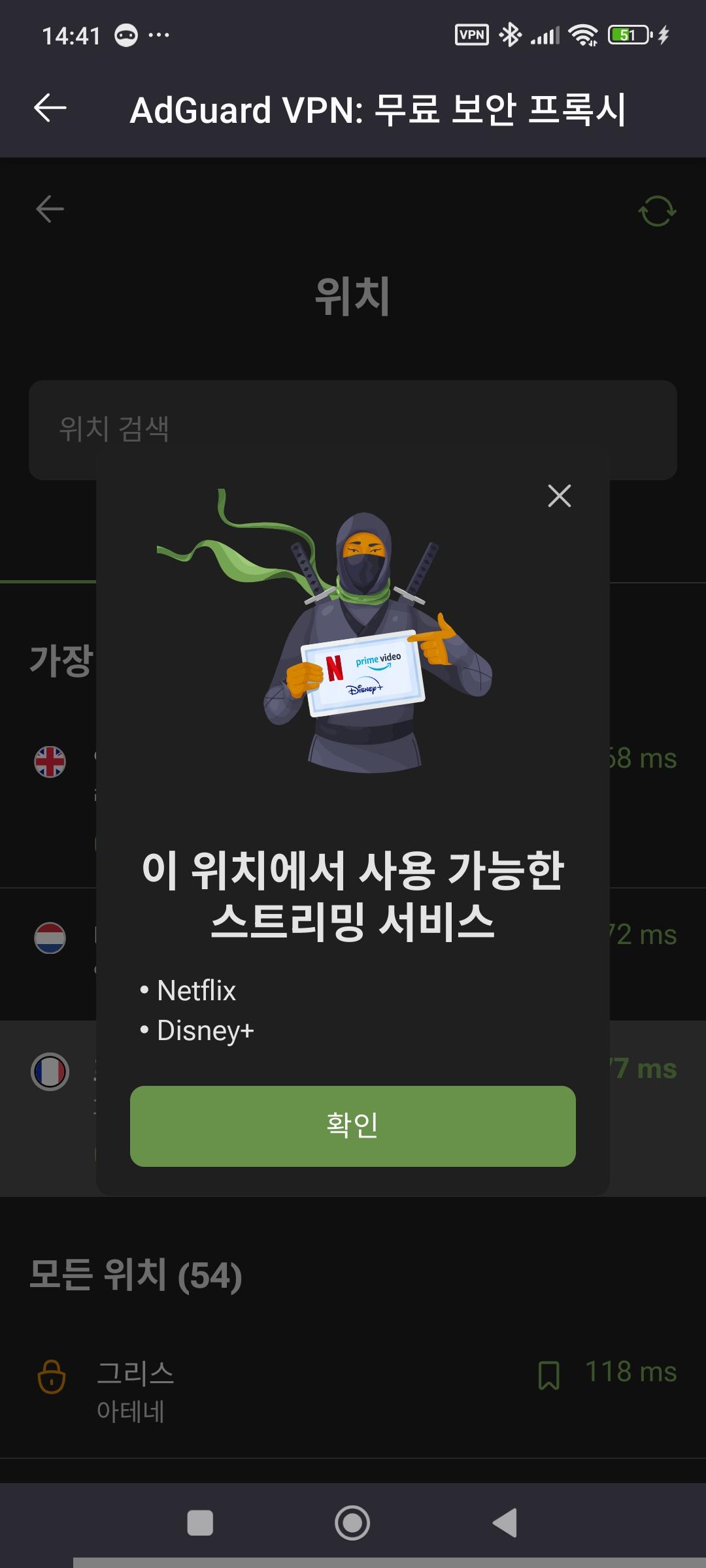Go to the home screen

click(x=352, y=1522)
